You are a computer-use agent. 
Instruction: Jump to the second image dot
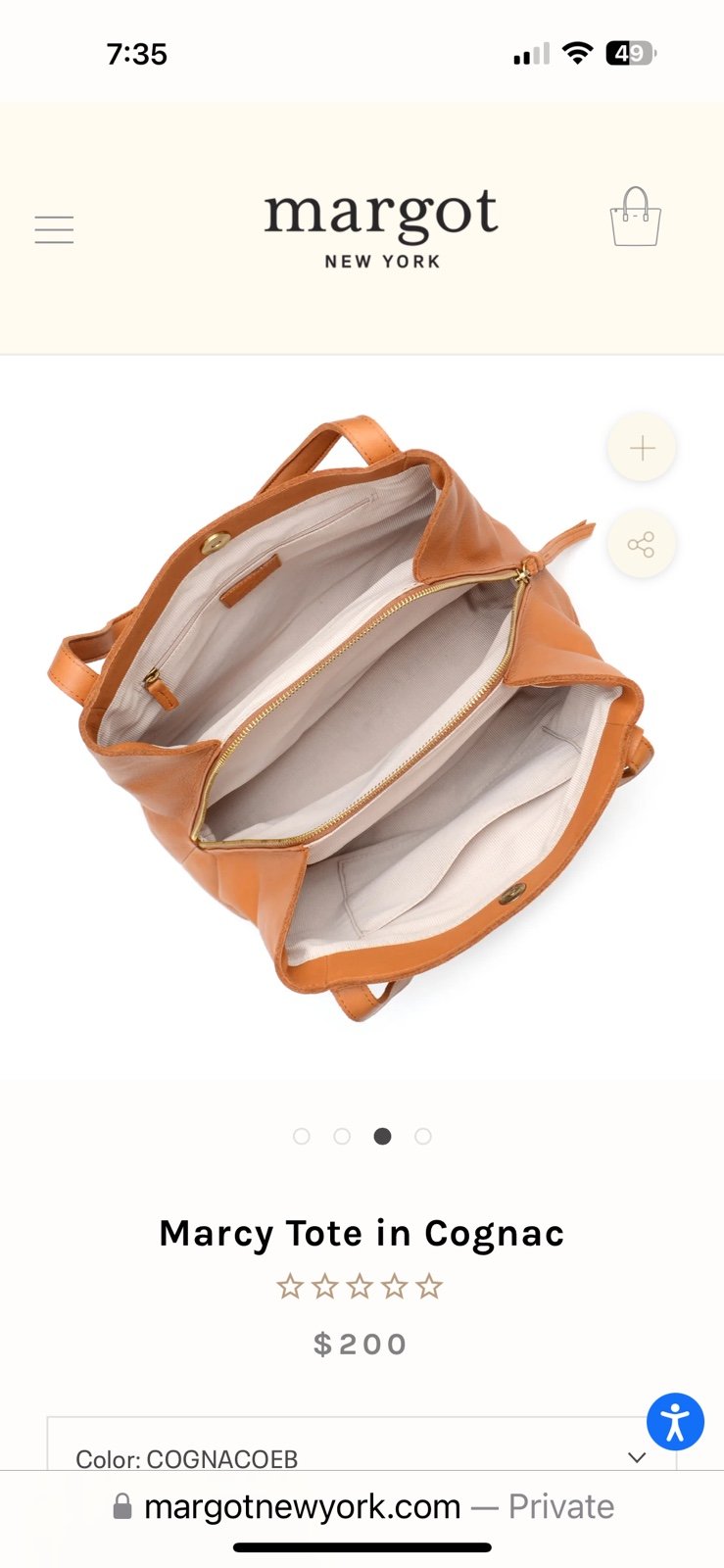[x=342, y=1136]
